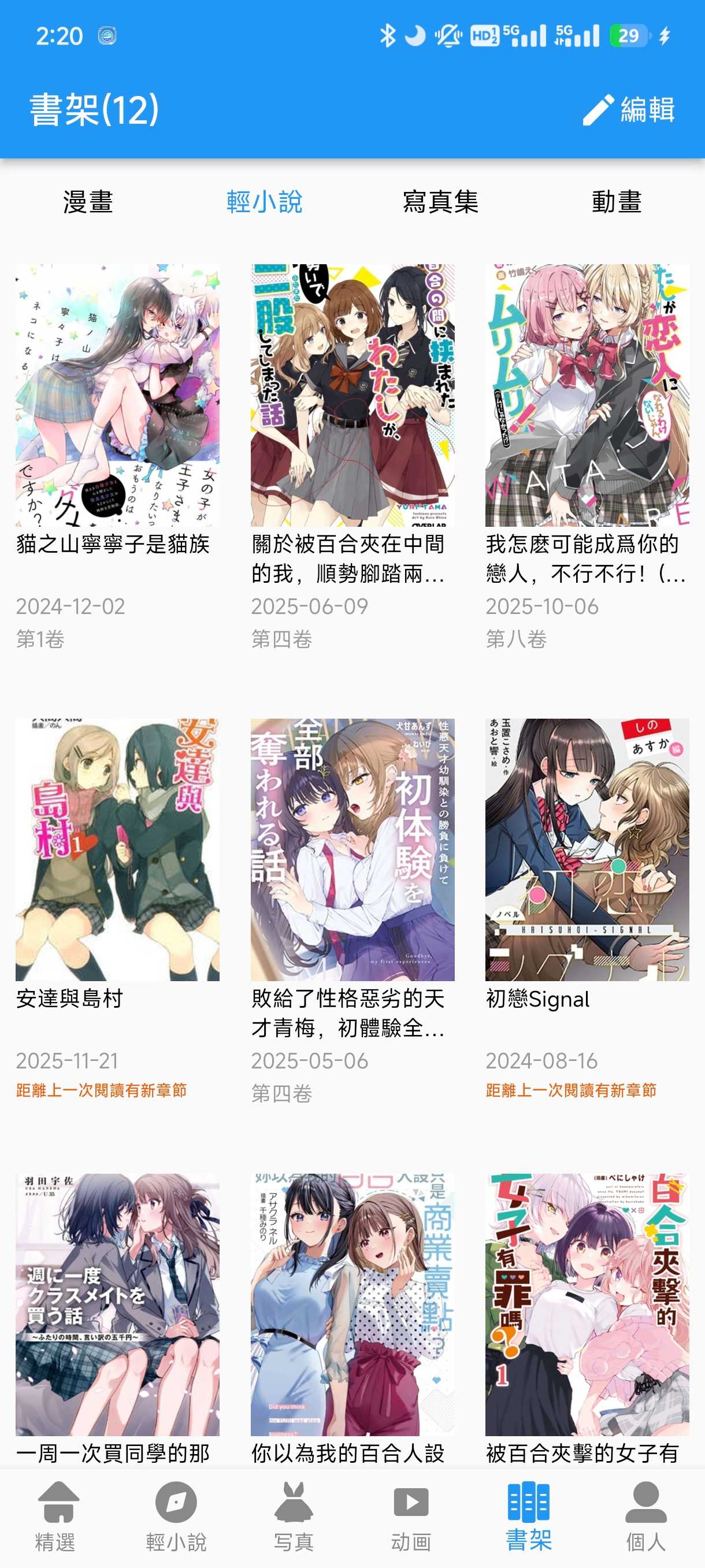Switch to the 漫畫 tab
The width and height of the screenshot is (705, 1568).
[x=88, y=201]
